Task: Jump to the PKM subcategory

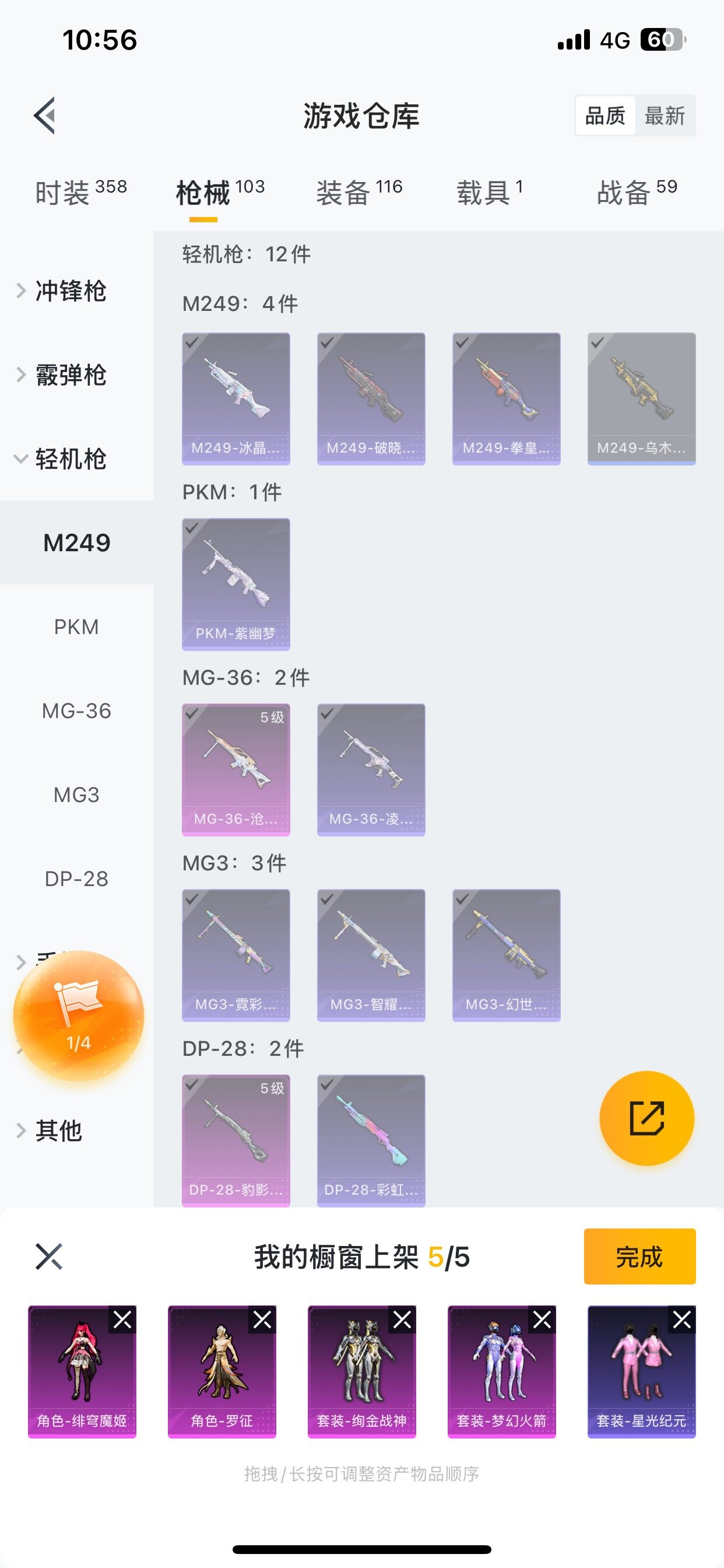Action: pyautogui.click(x=76, y=627)
